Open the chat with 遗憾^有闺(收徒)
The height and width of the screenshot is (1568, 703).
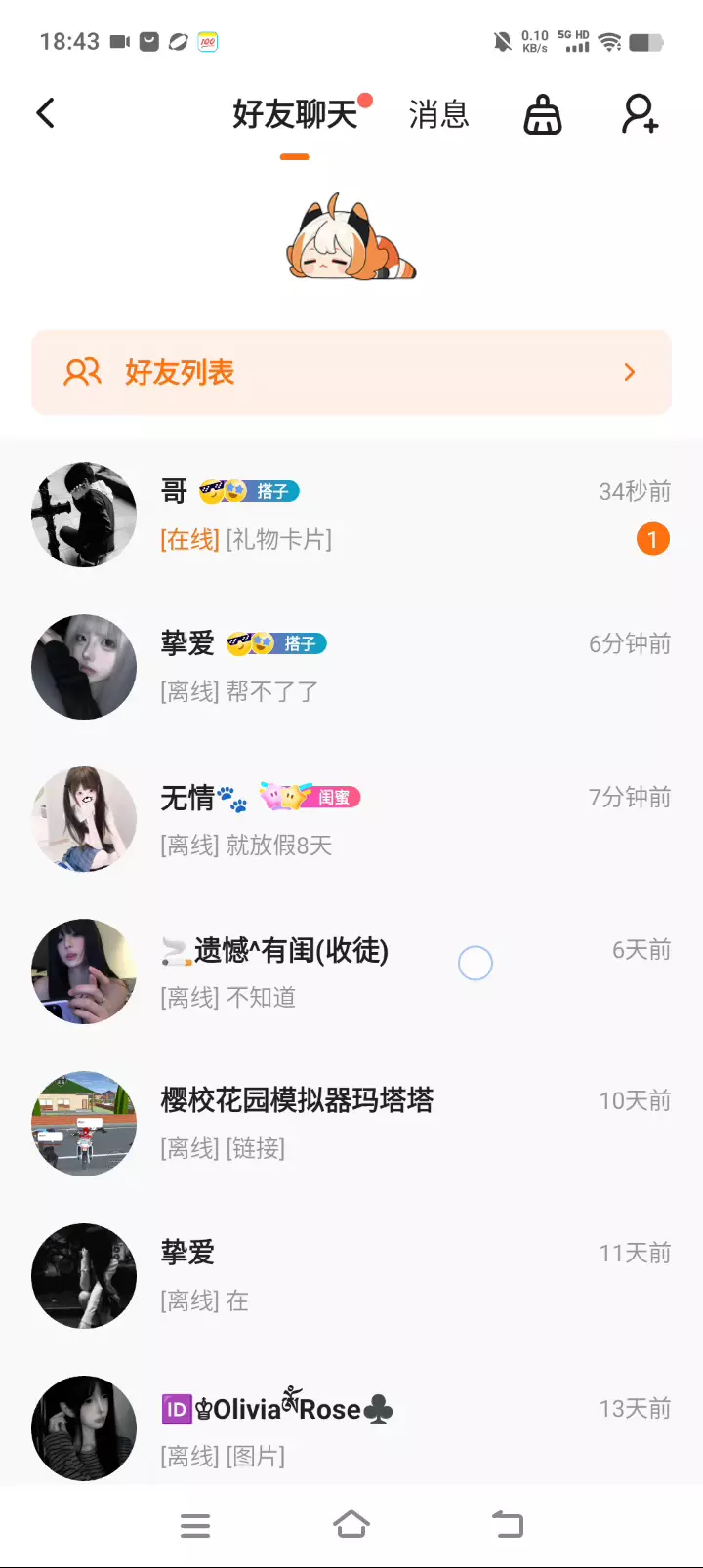tap(351, 971)
